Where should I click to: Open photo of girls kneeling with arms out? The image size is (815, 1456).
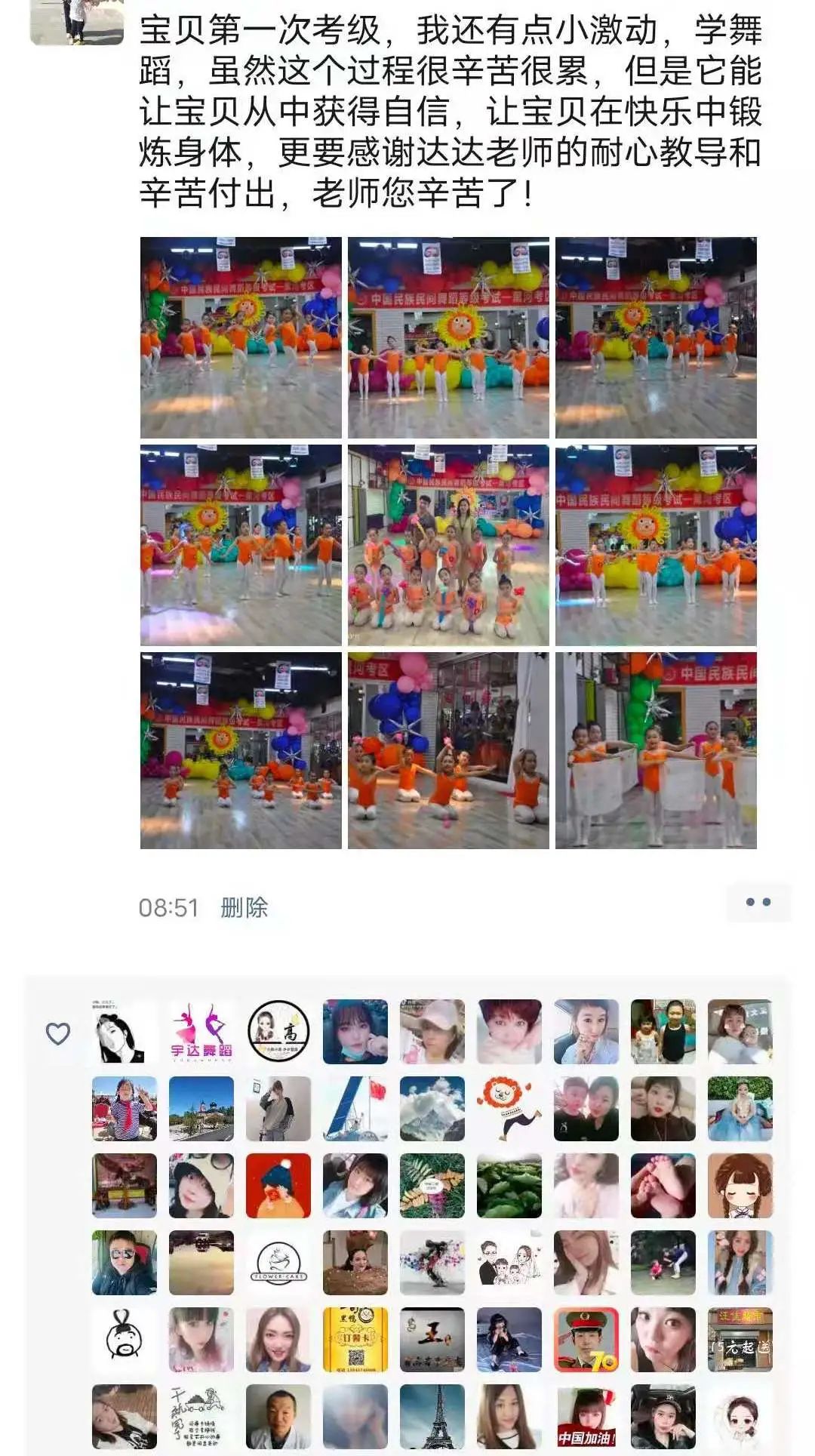tap(448, 751)
